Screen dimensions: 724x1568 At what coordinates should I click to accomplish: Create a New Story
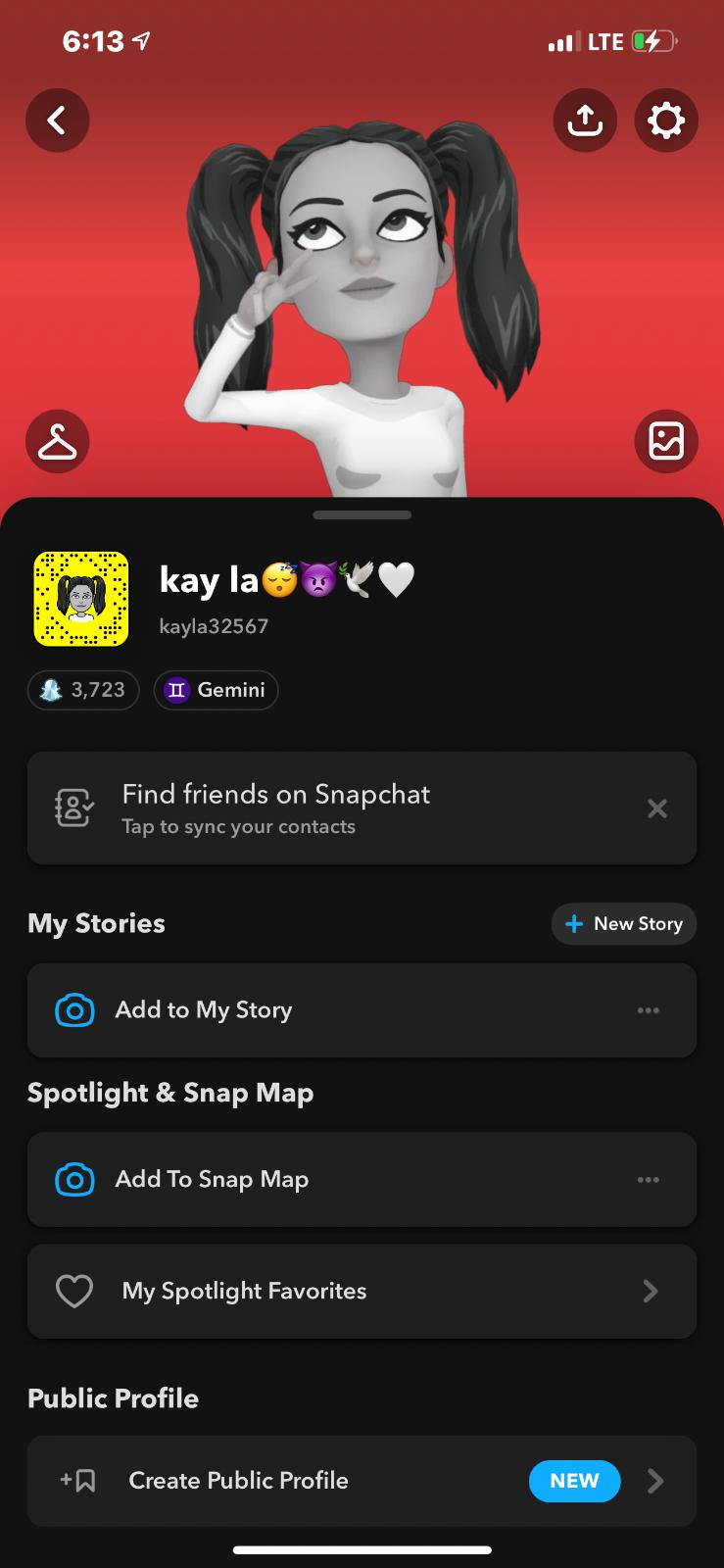point(624,924)
